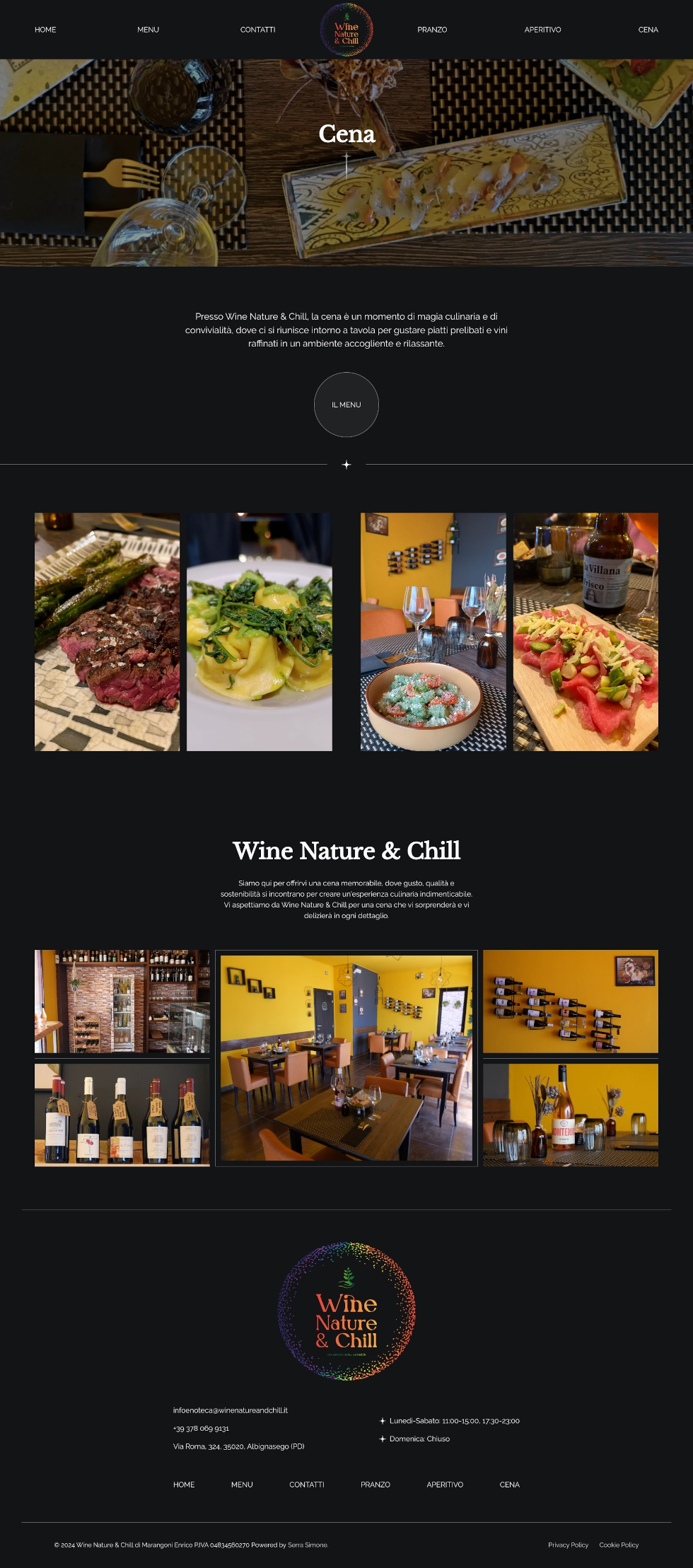Image resolution: width=693 pixels, height=1568 pixels.
Task: Visit the Serra Simone credit link
Action: coord(308,1545)
